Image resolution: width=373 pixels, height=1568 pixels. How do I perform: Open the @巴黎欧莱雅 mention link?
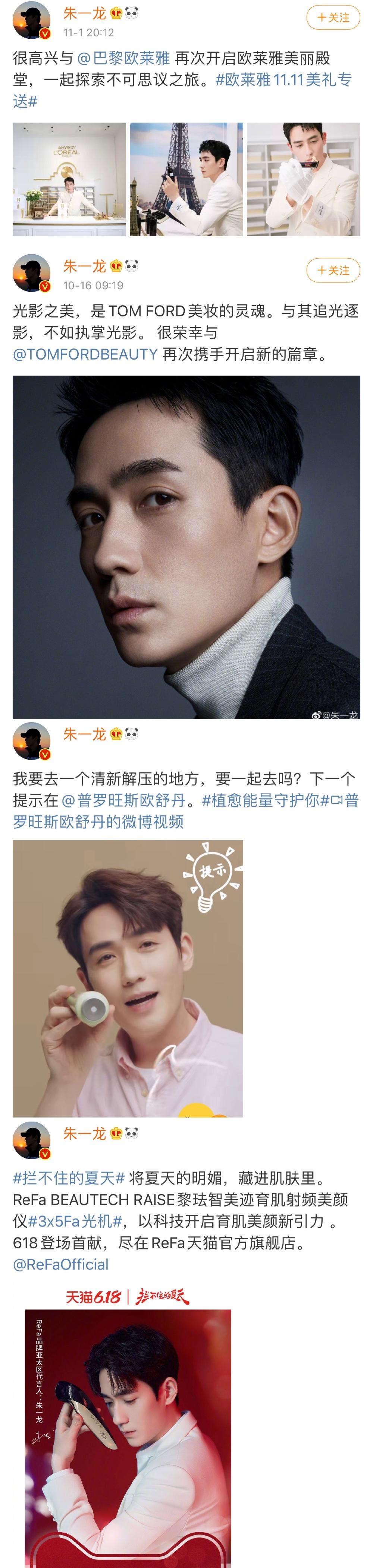click(124, 59)
